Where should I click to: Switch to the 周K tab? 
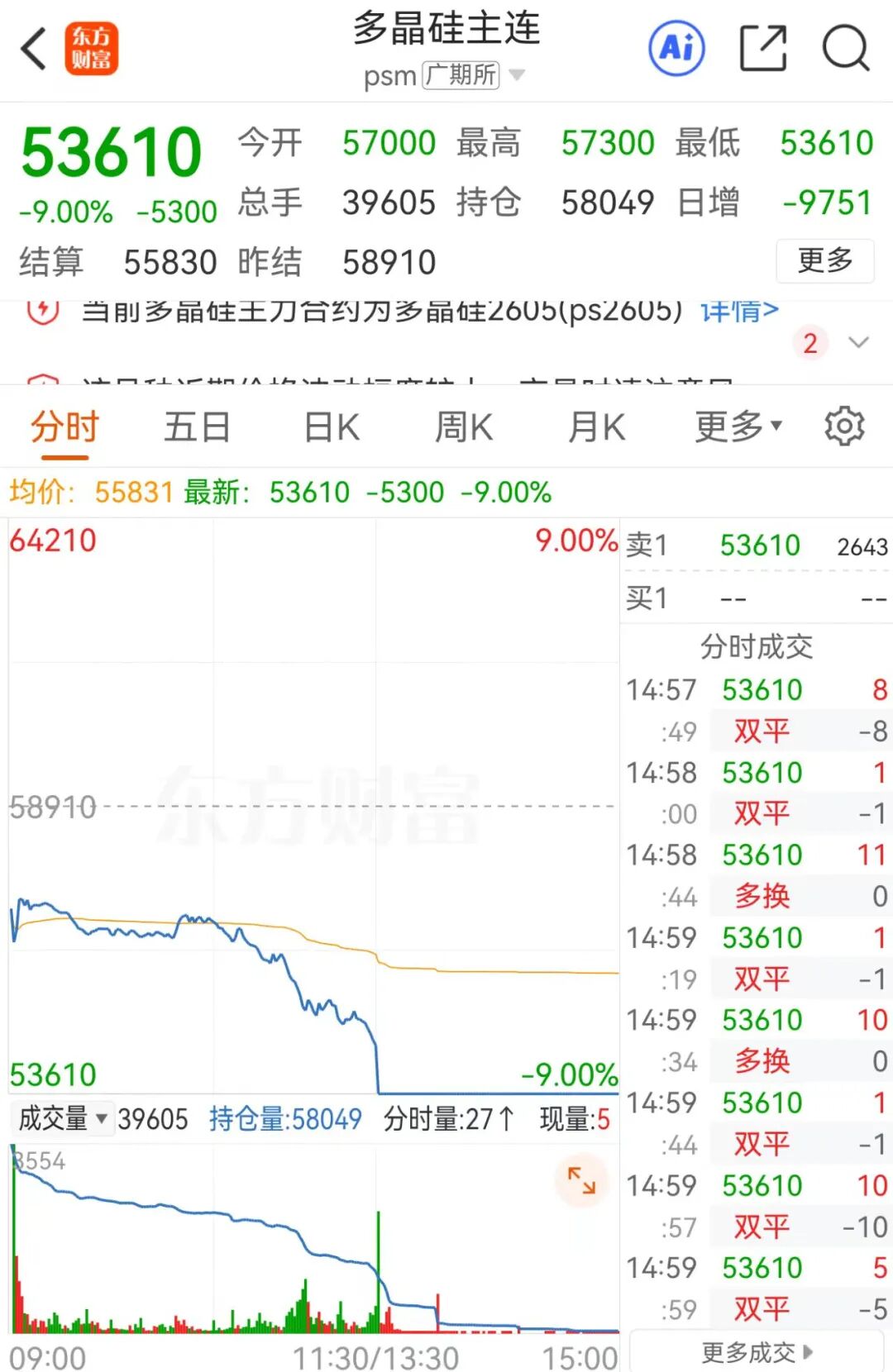click(464, 427)
